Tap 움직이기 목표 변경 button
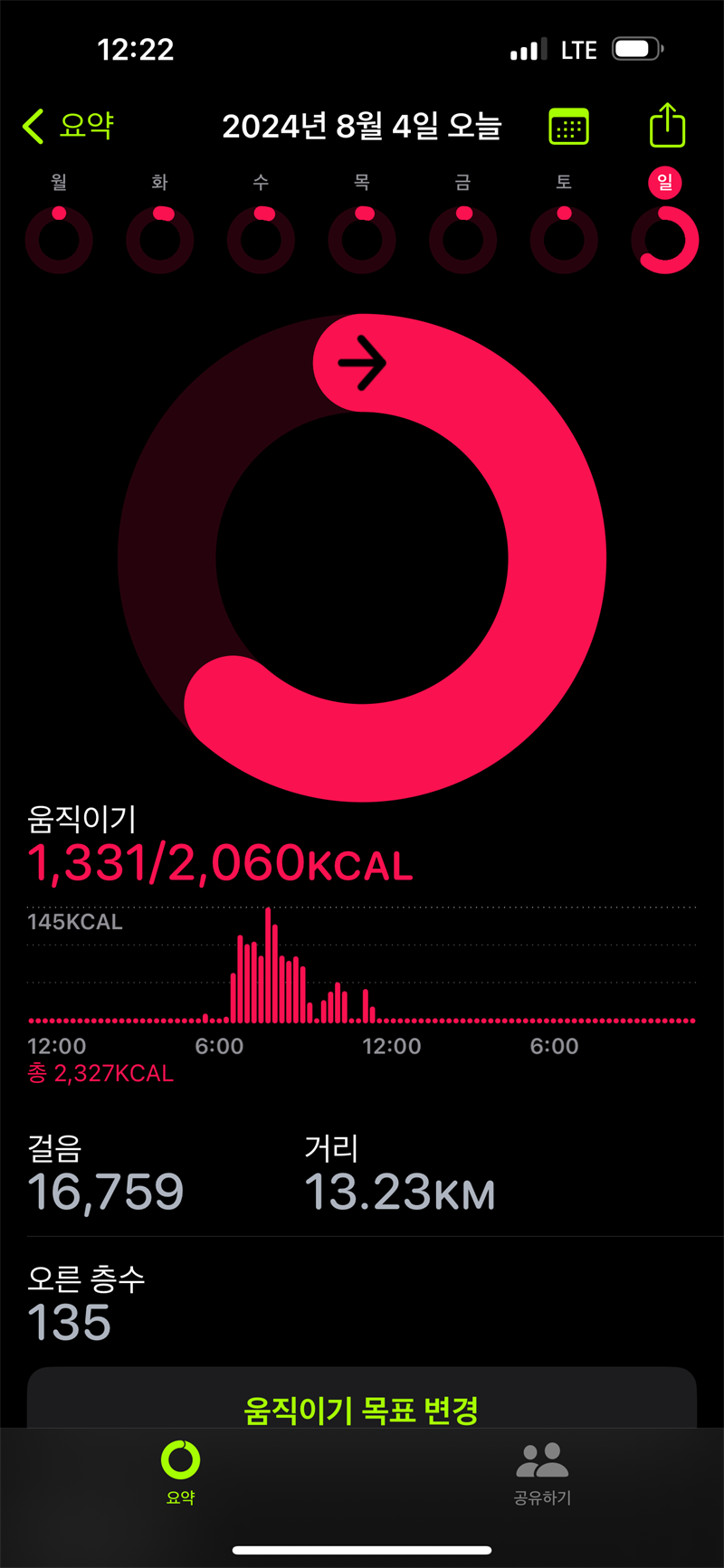Screen dimensions: 724x1568 [362, 1408]
